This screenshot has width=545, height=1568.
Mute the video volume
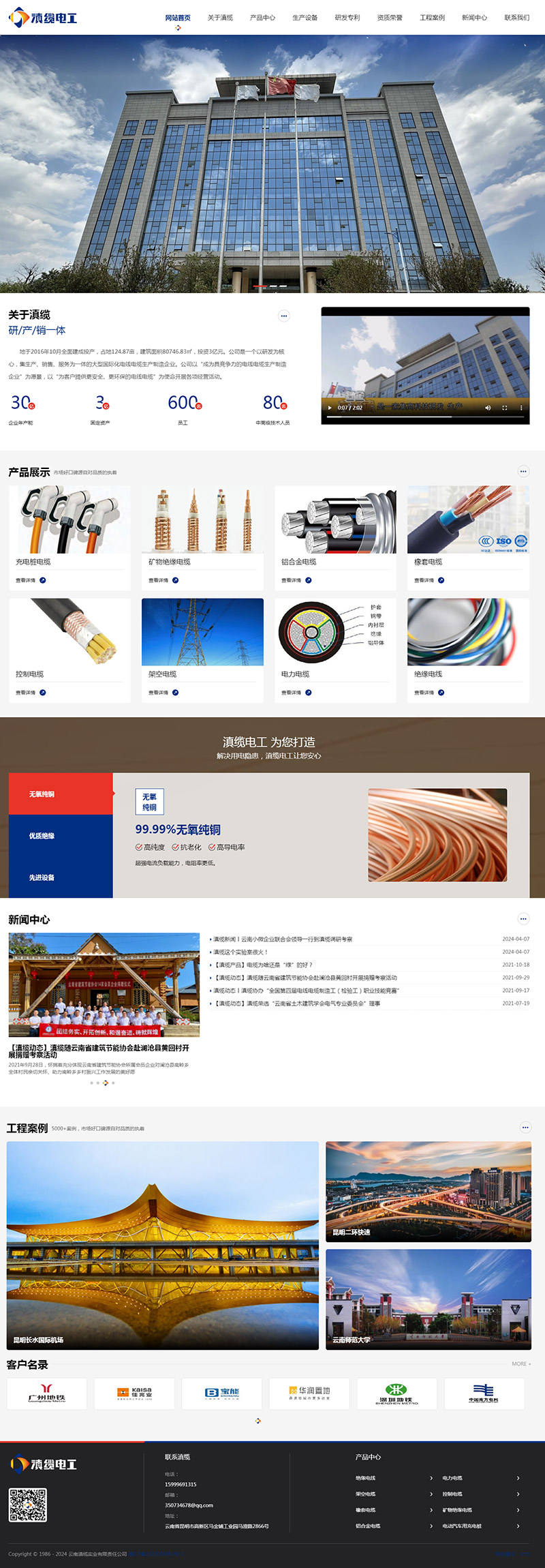click(x=488, y=408)
